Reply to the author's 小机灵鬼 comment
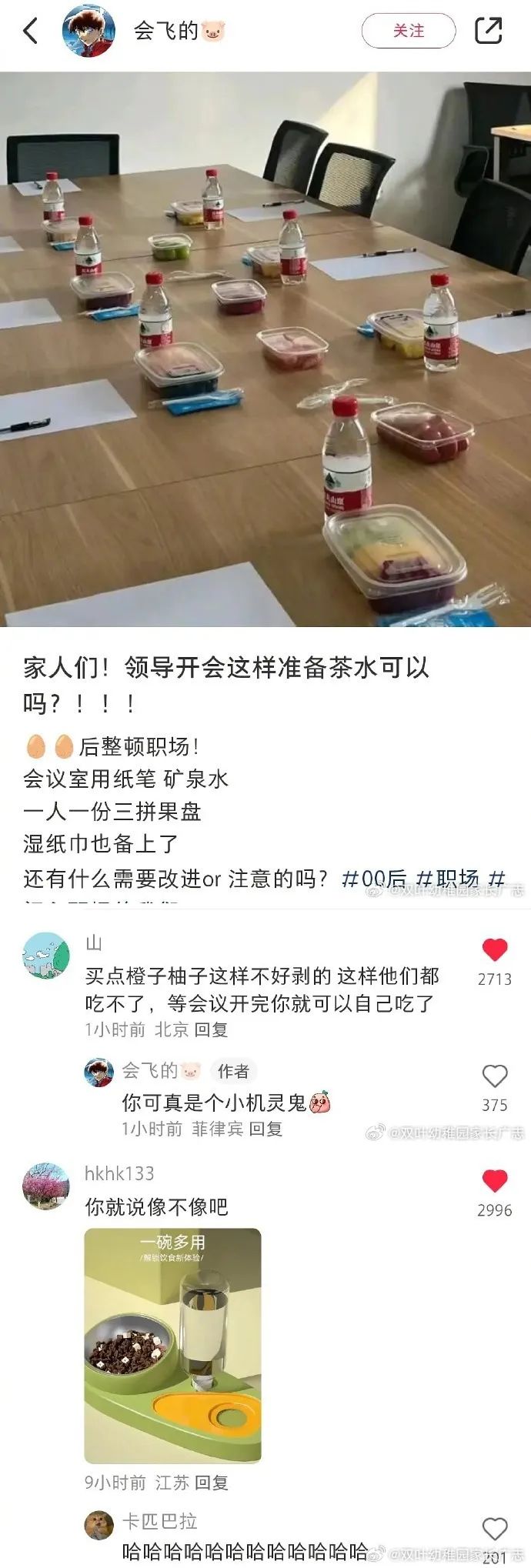531x1568 pixels. 265,1129
